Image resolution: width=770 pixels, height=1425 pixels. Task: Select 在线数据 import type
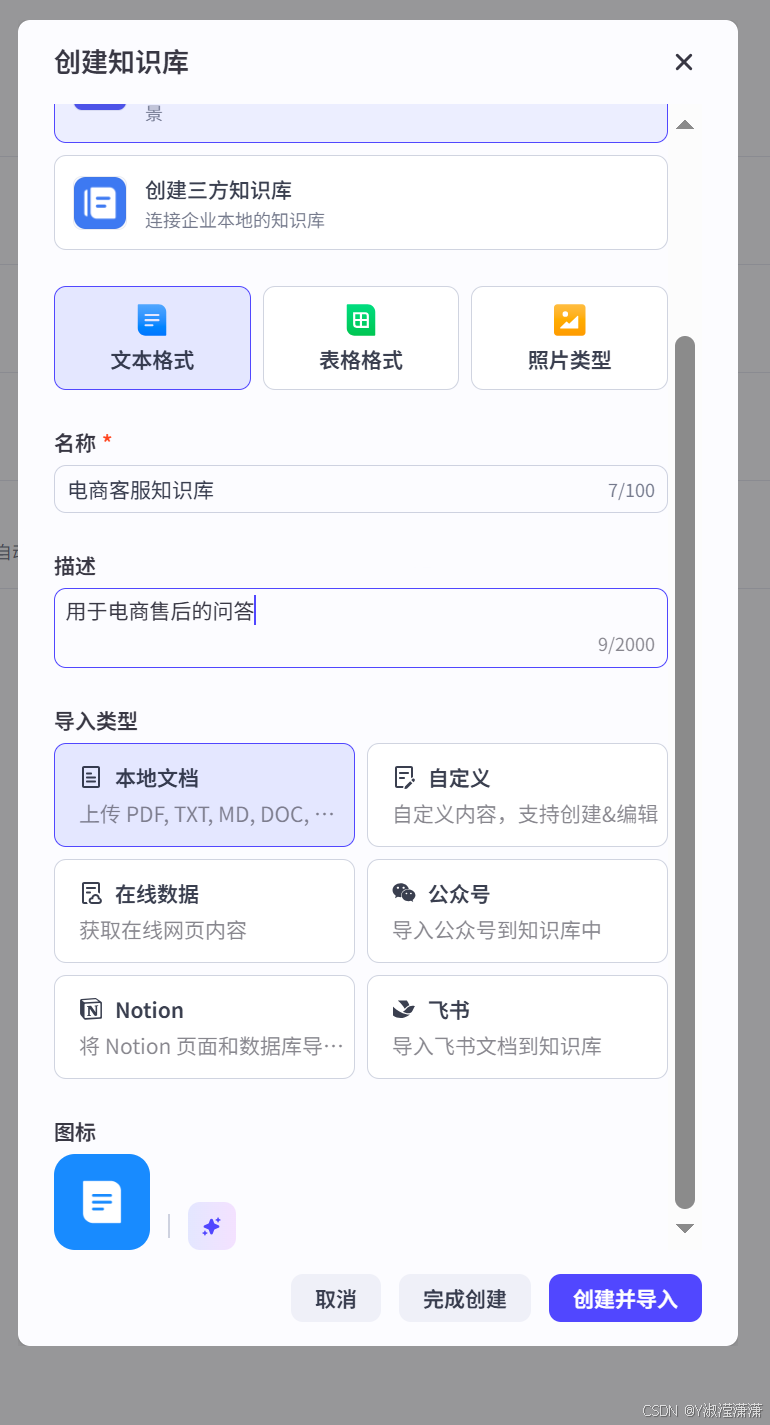tap(204, 911)
